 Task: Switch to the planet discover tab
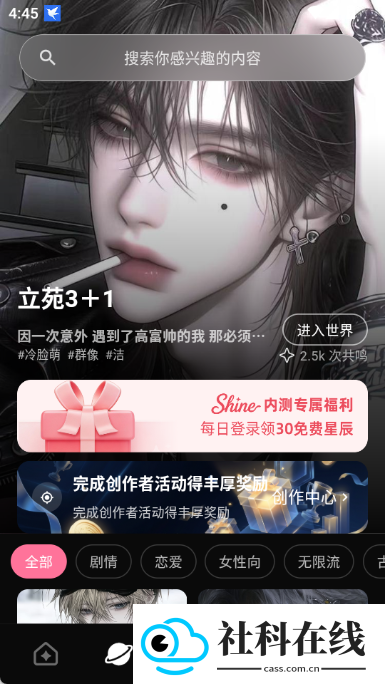[119, 654]
